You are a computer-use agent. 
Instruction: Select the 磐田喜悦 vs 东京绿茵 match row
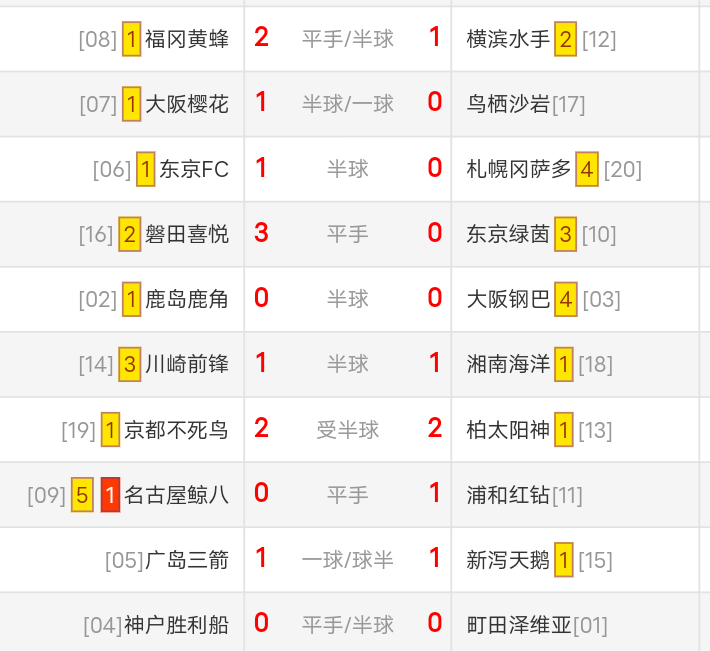(x=348, y=234)
